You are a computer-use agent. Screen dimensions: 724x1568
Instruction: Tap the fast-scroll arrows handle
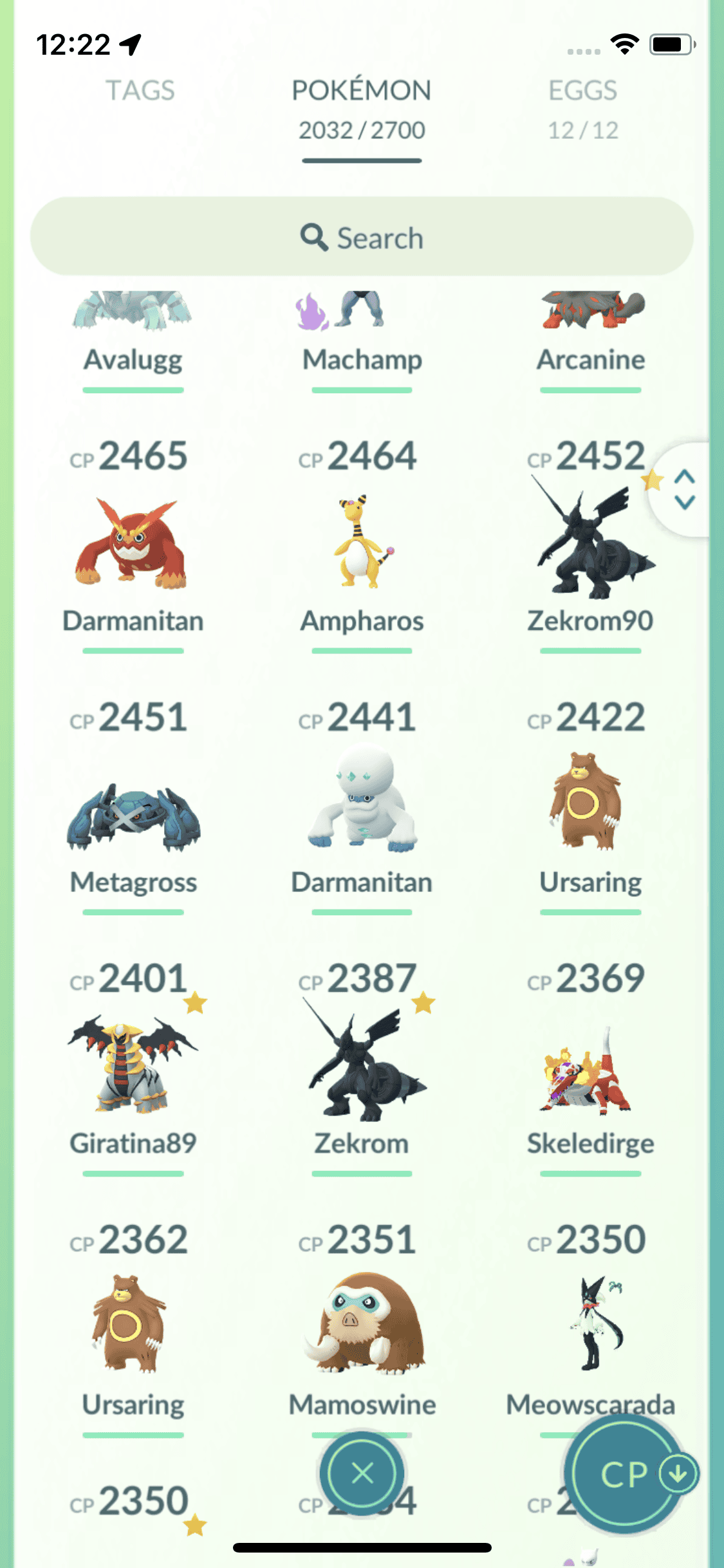click(x=684, y=490)
